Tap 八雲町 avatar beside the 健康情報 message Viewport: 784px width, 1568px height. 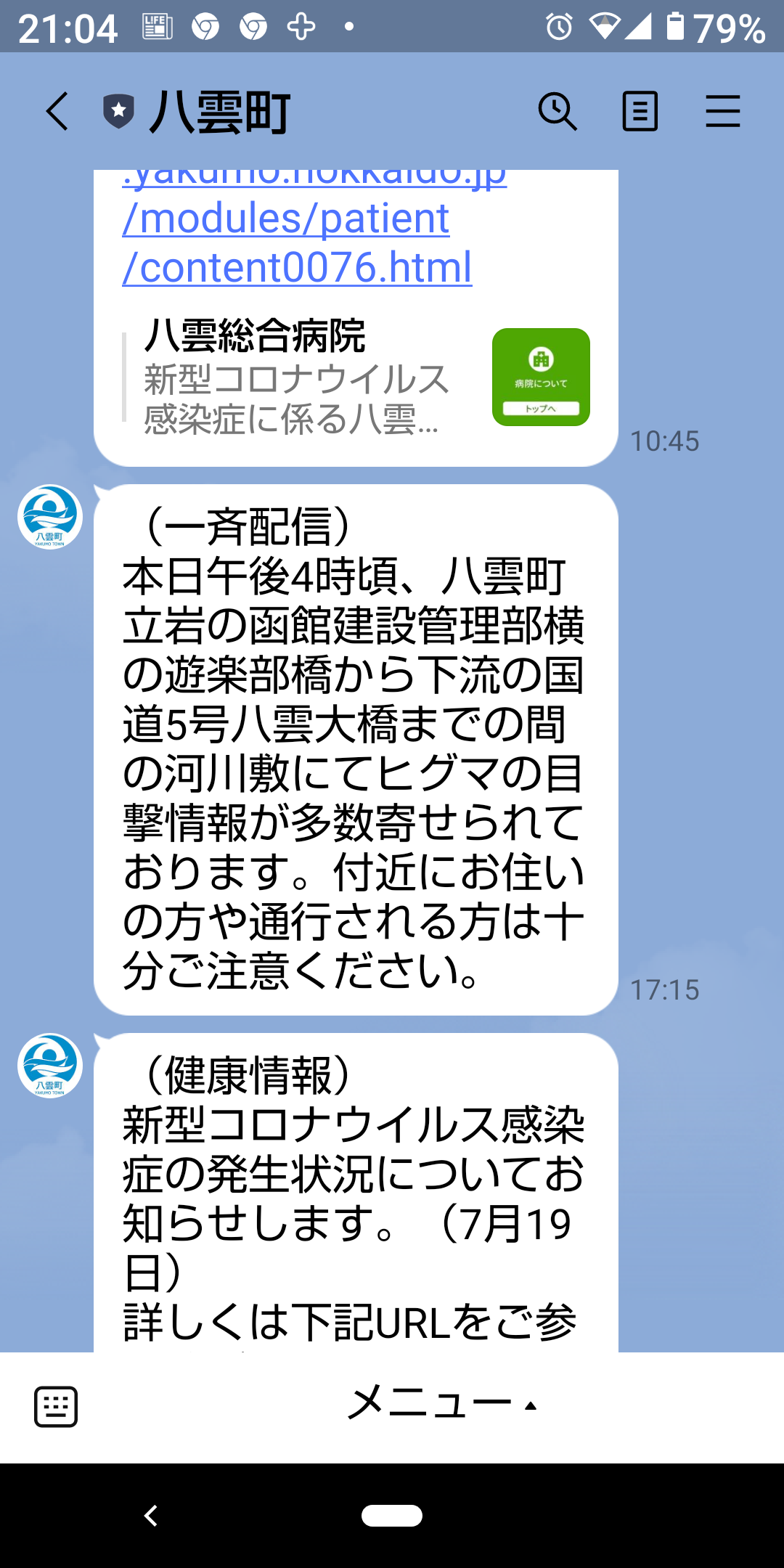(x=50, y=1066)
